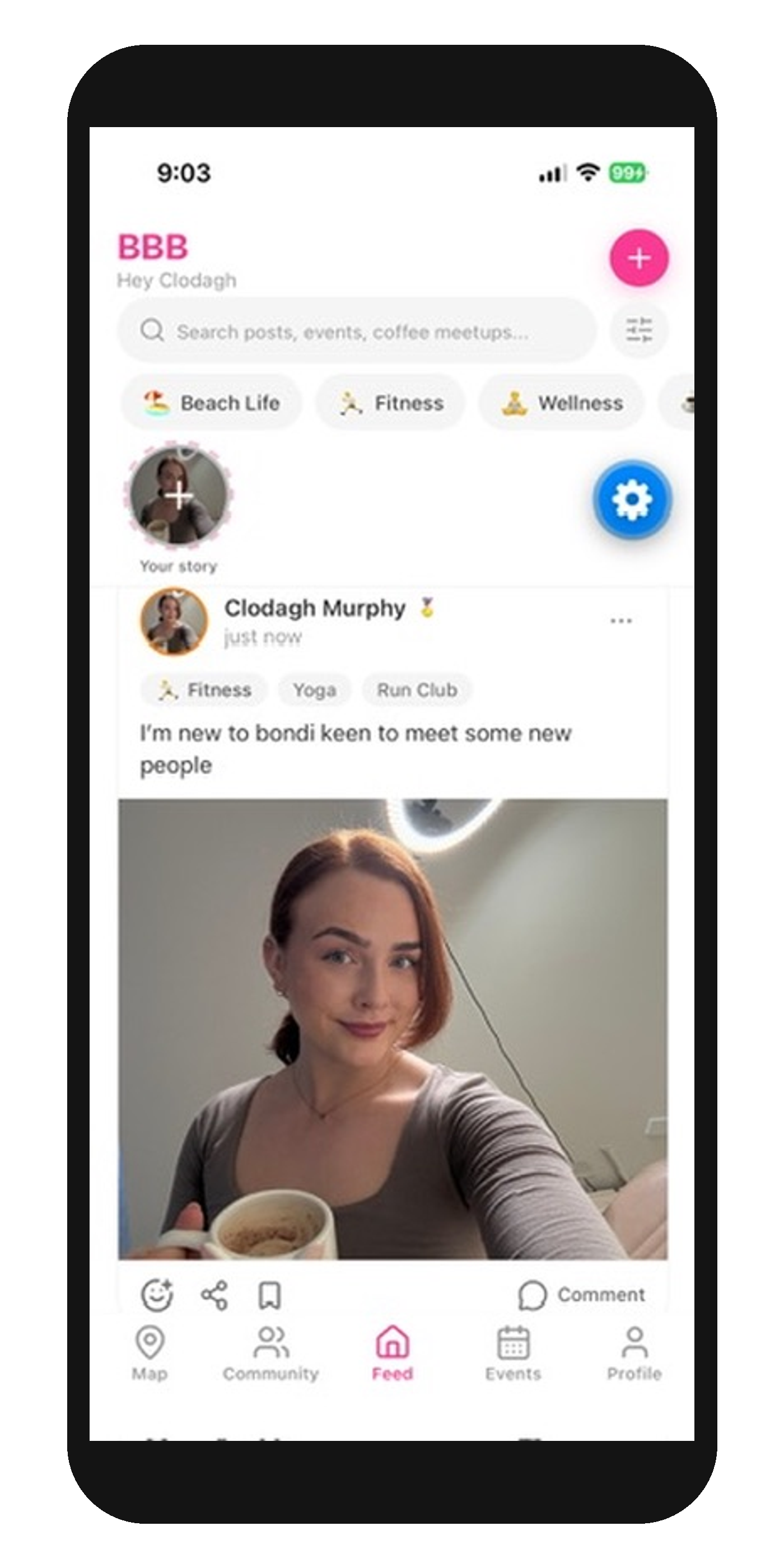Create a new post with the pink plus button
784x1568 pixels.
click(x=638, y=258)
